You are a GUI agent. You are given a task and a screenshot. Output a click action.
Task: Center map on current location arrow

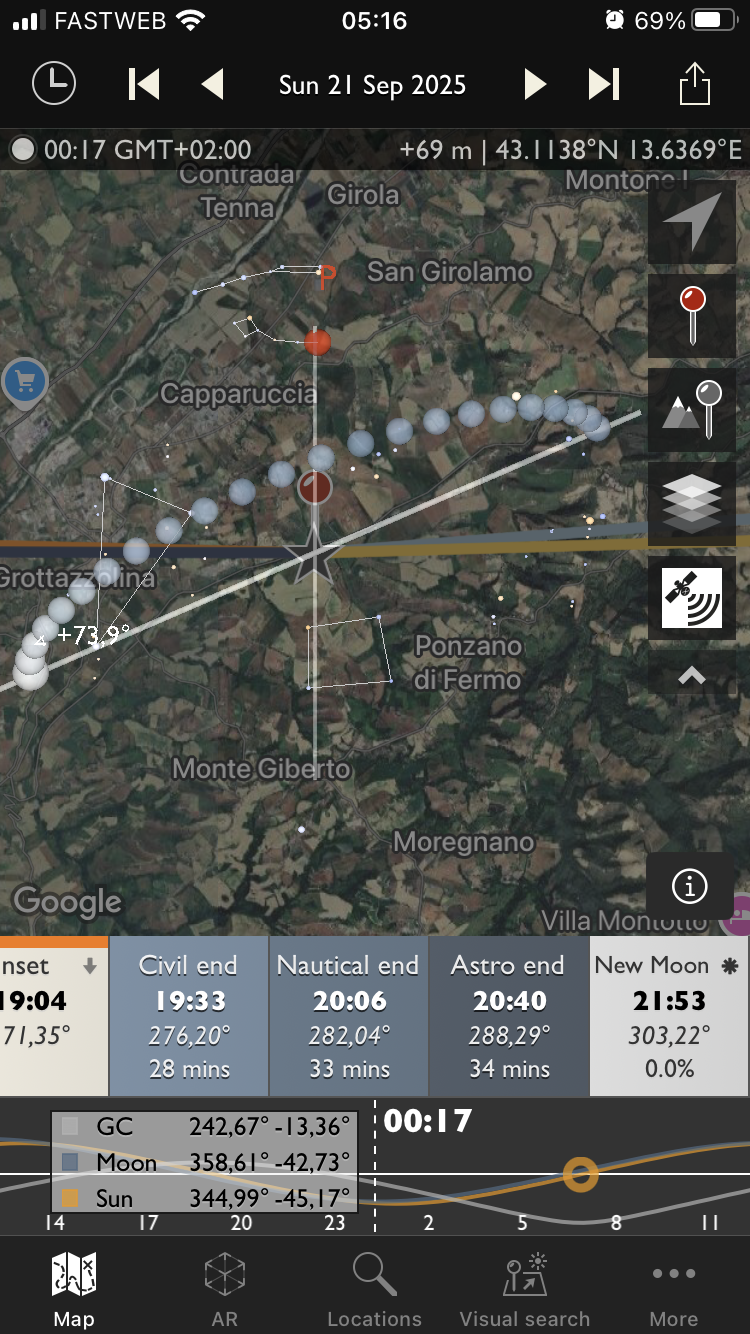(692, 221)
